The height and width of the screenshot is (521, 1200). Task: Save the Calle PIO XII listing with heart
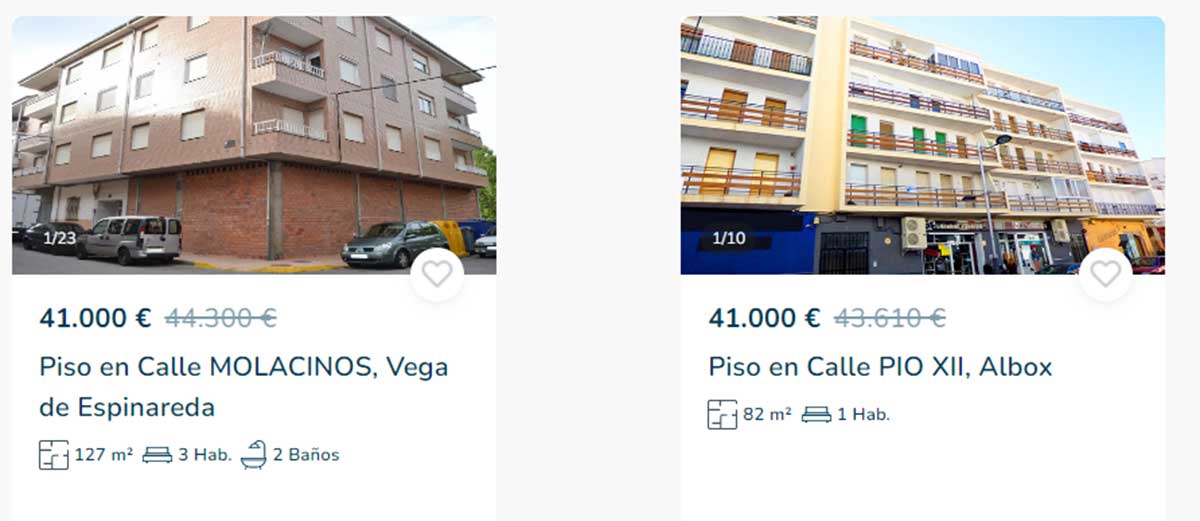pyautogui.click(x=1105, y=274)
